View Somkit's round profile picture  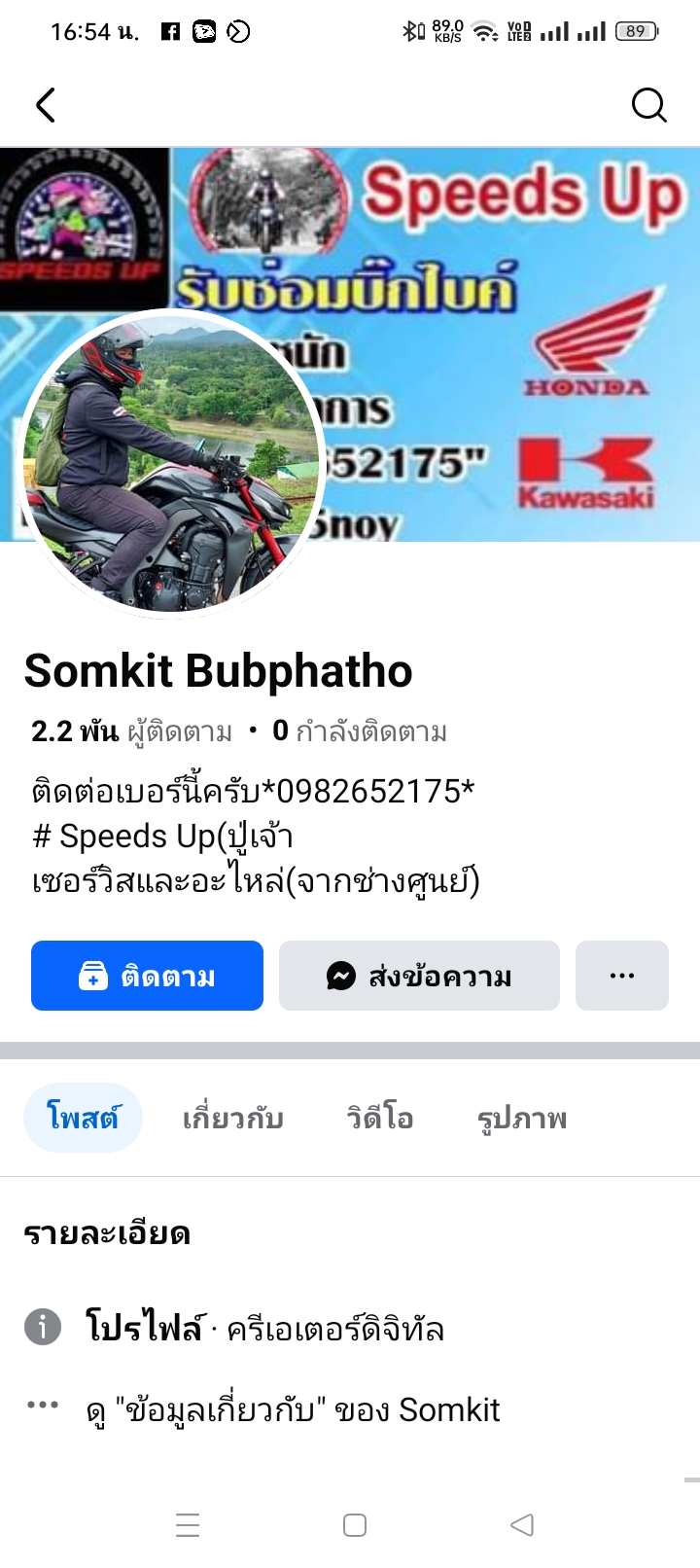click(171, 464)
